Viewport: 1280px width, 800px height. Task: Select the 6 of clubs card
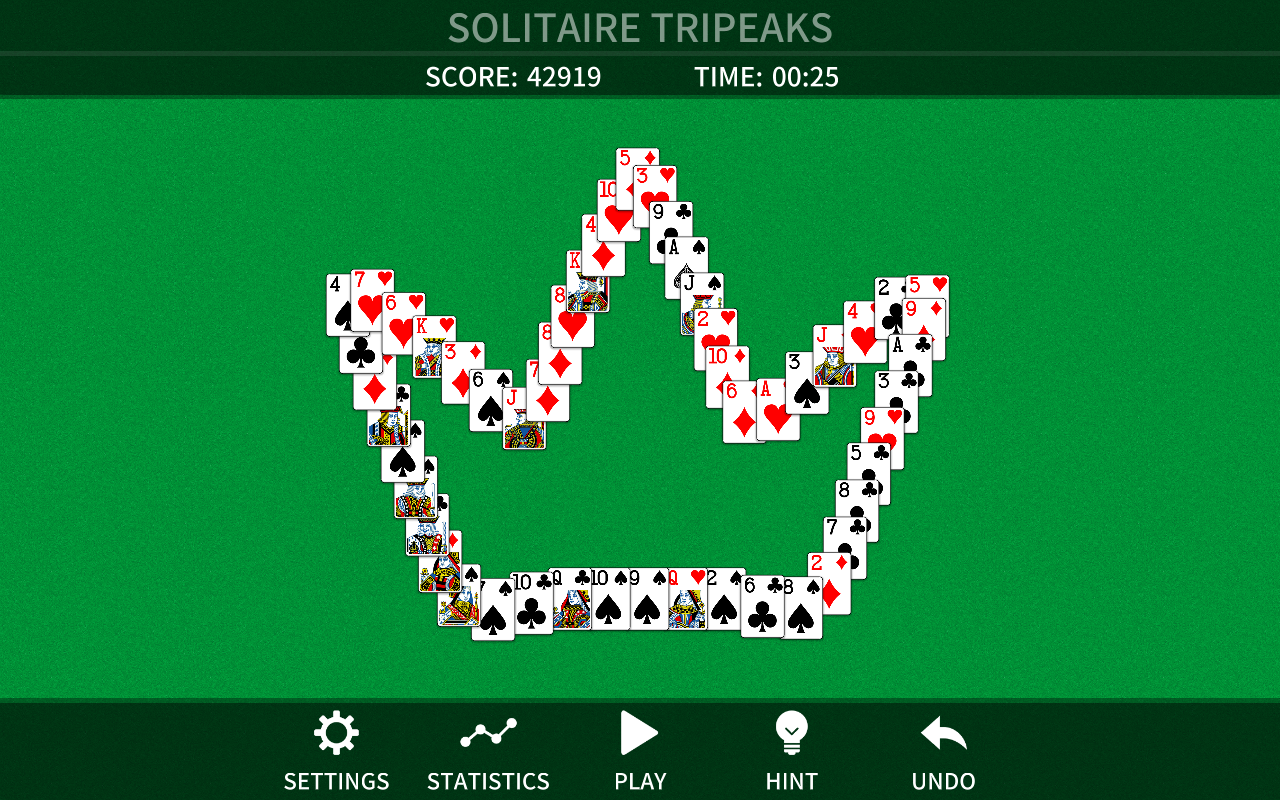click(760, 612)
